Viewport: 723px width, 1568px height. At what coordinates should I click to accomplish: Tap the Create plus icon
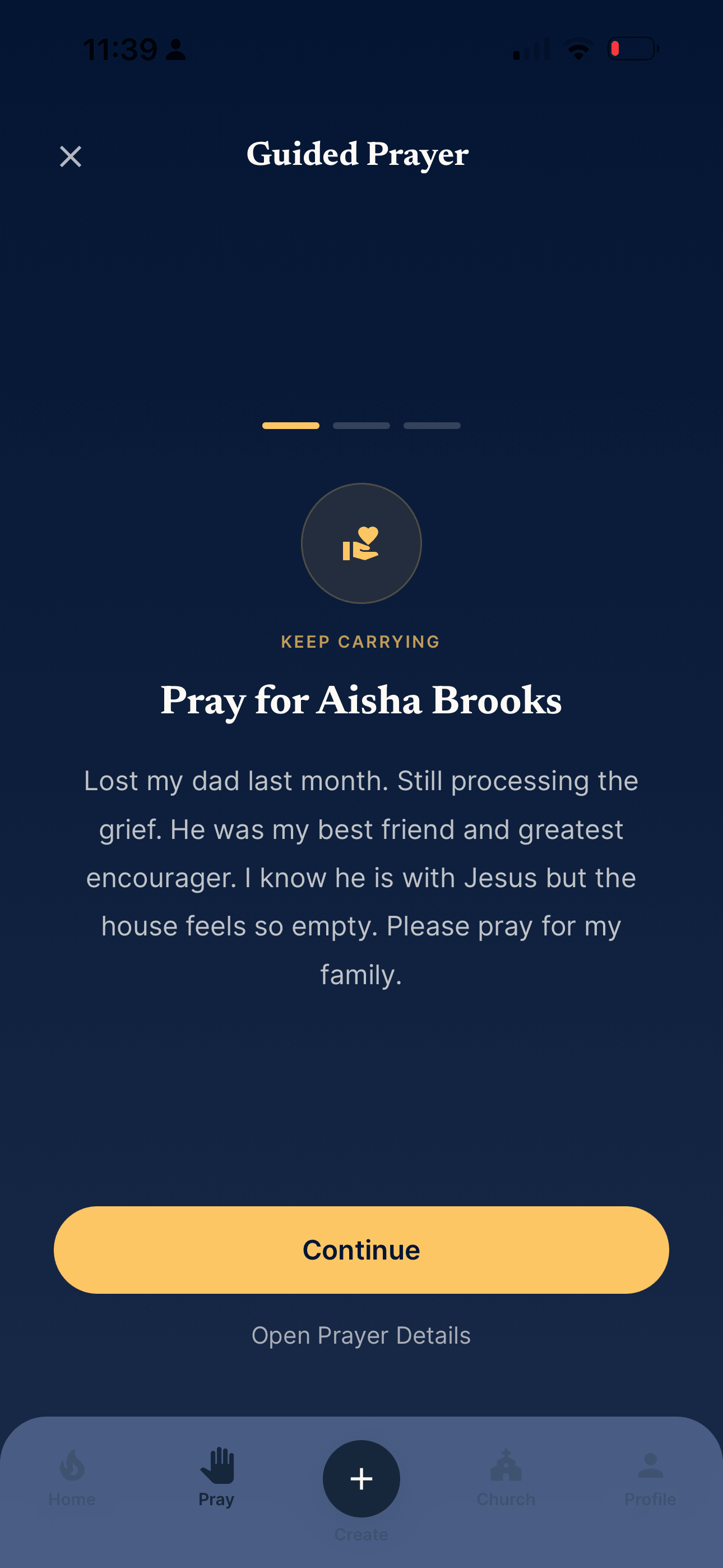point(361,1478)
